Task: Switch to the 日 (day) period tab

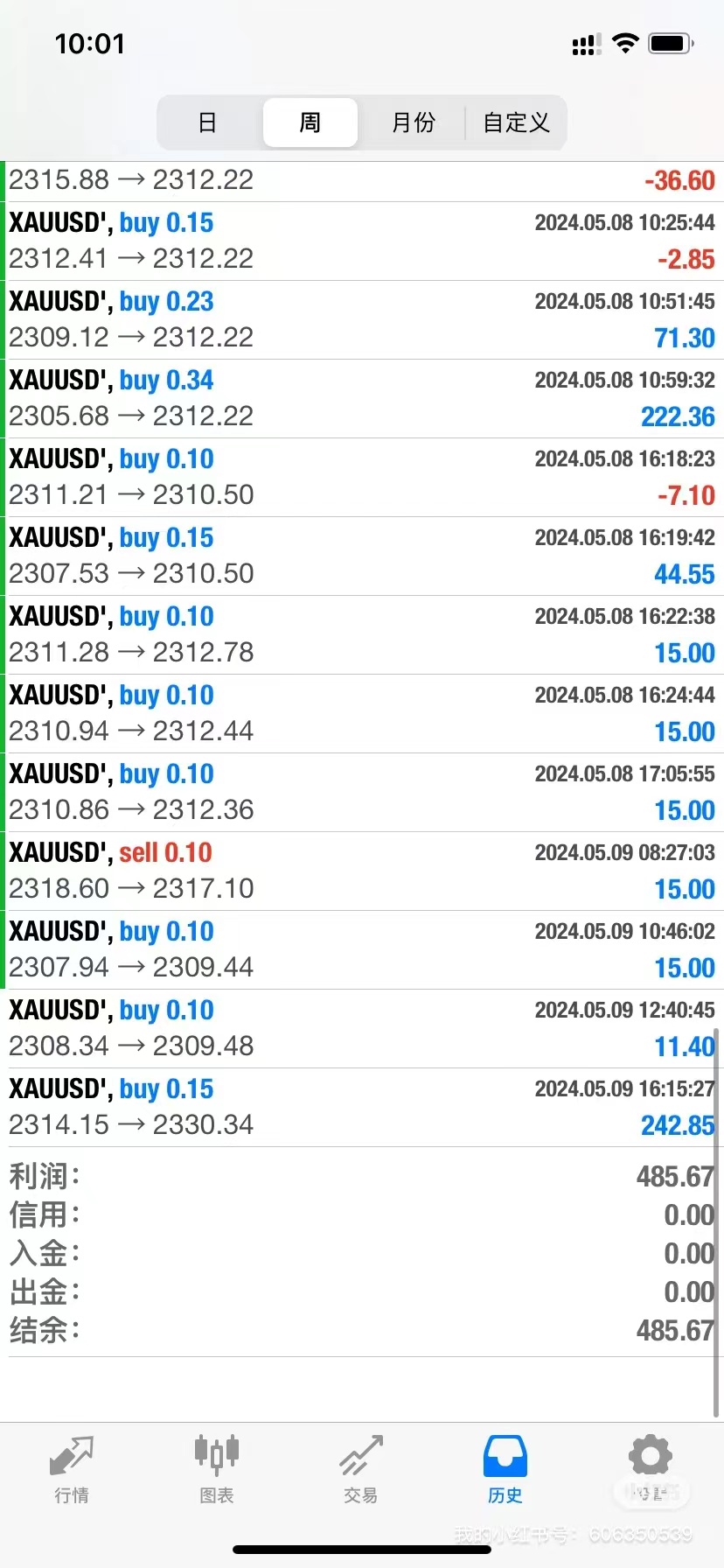Action: tap(207, 122)
